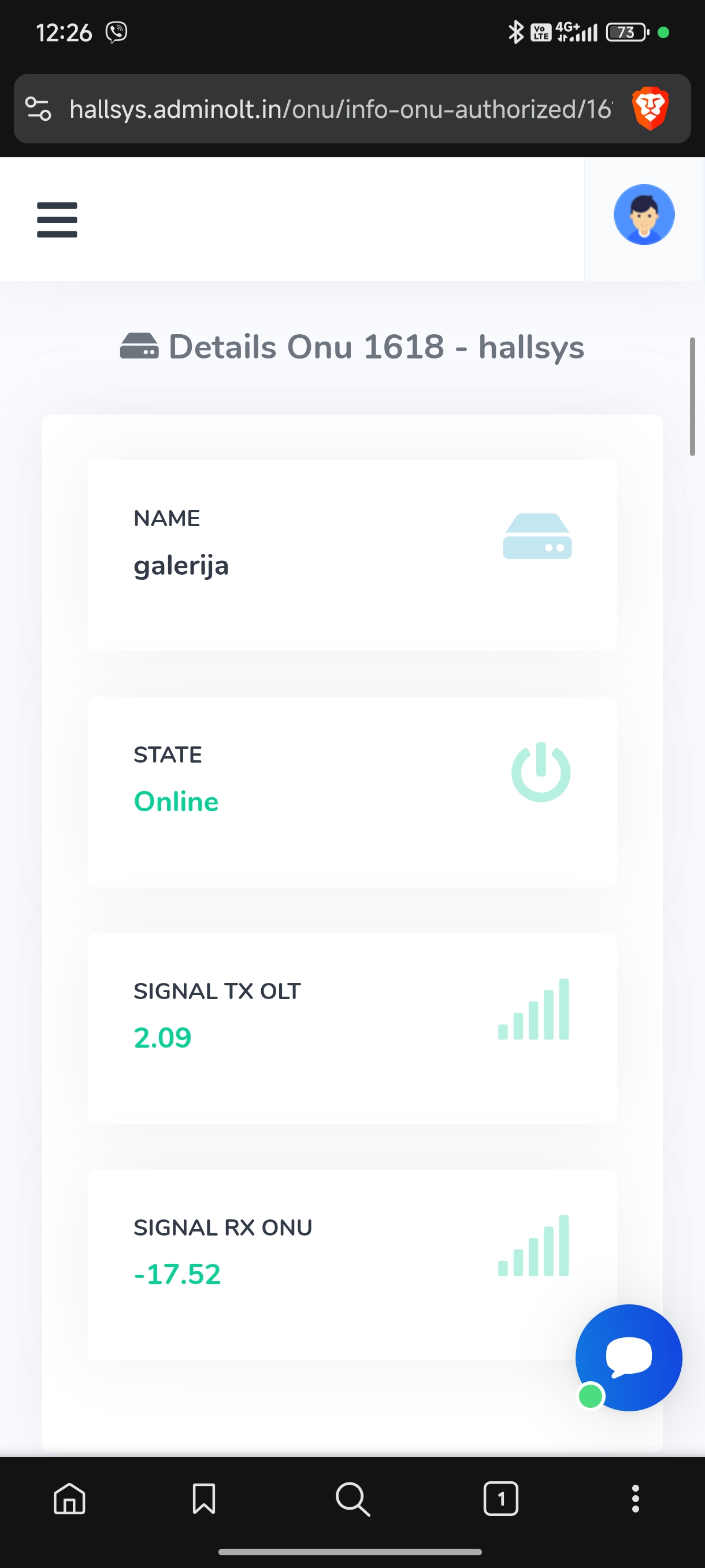Go to browser home page
The height and width of the screenshot is (1568, 705).
click(x=69, y=1498)
